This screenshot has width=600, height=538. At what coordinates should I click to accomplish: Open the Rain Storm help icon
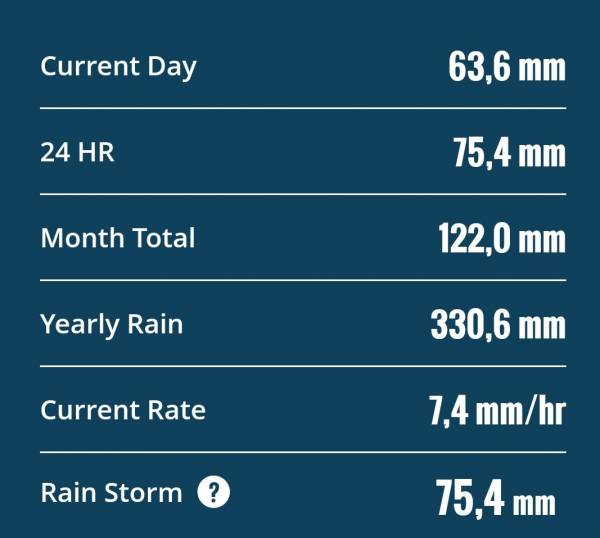click(x=214, y=492)
